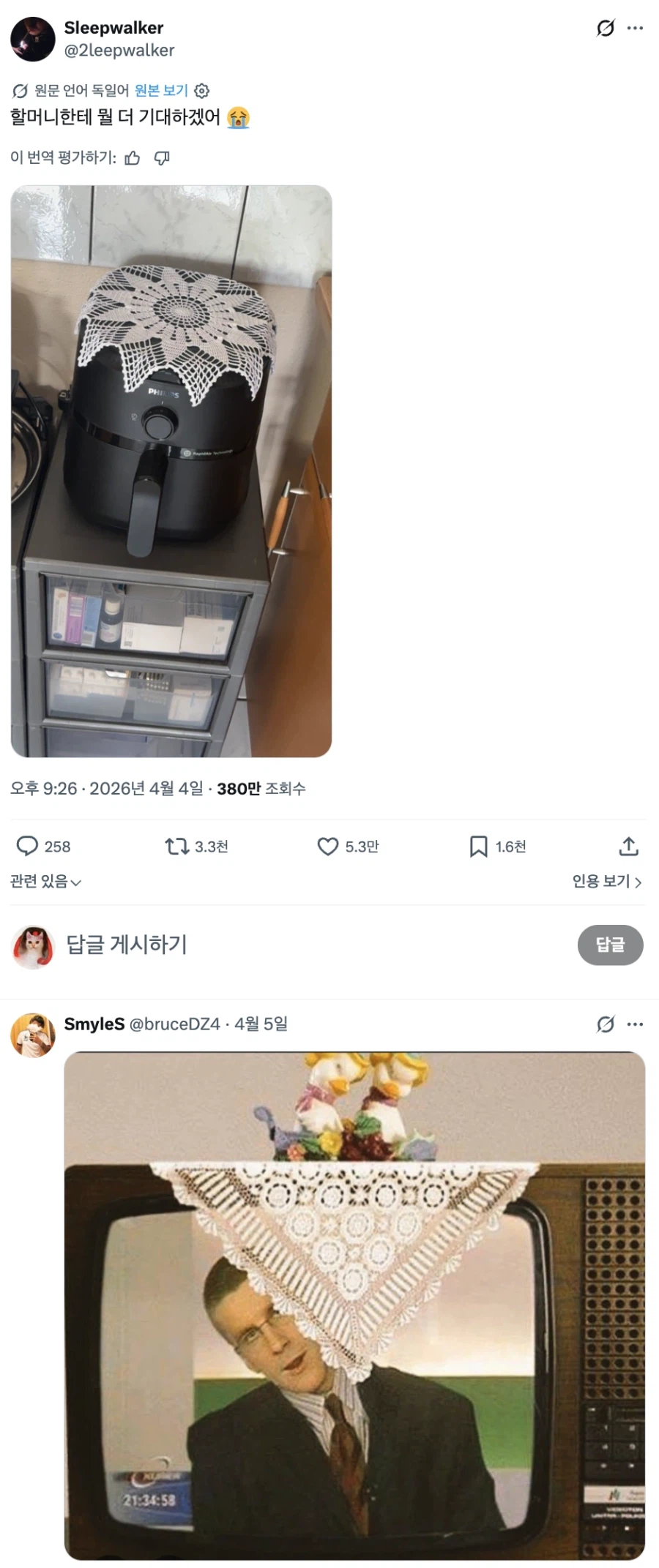Expand the 관련 있음 sort dropdown

[45, 883]
